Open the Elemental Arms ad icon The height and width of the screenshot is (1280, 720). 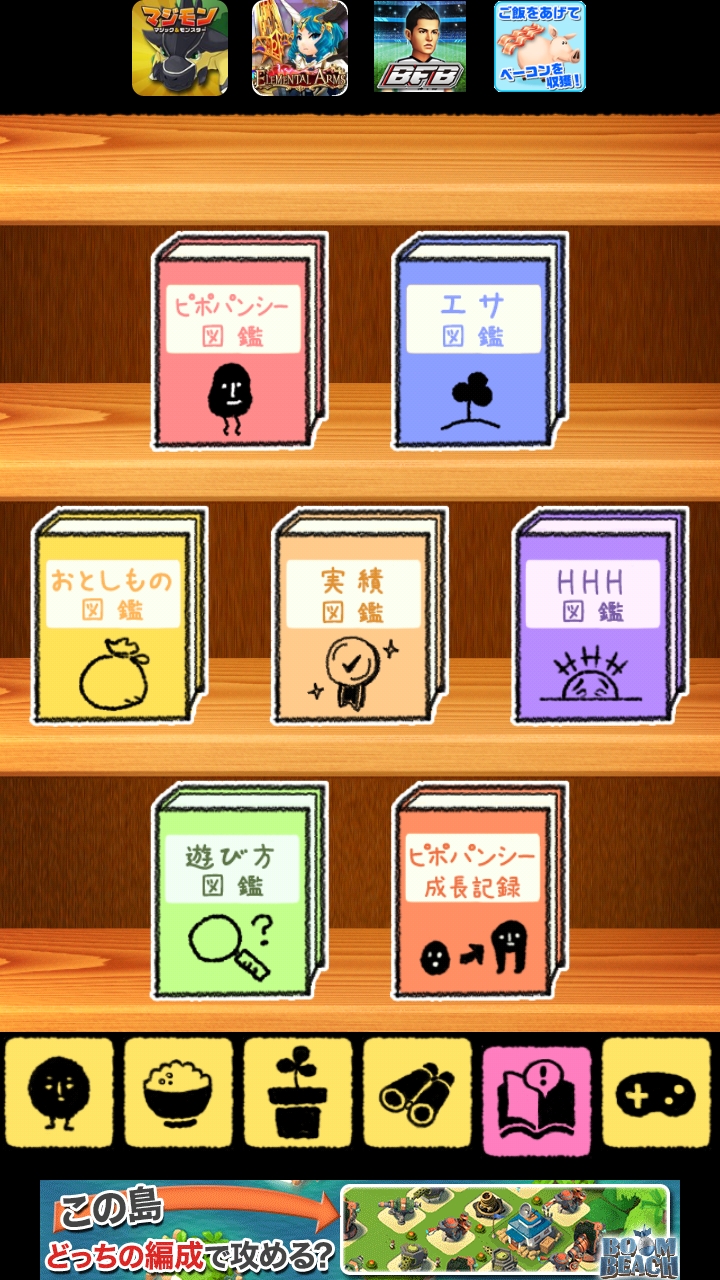[x=300, y=47]
